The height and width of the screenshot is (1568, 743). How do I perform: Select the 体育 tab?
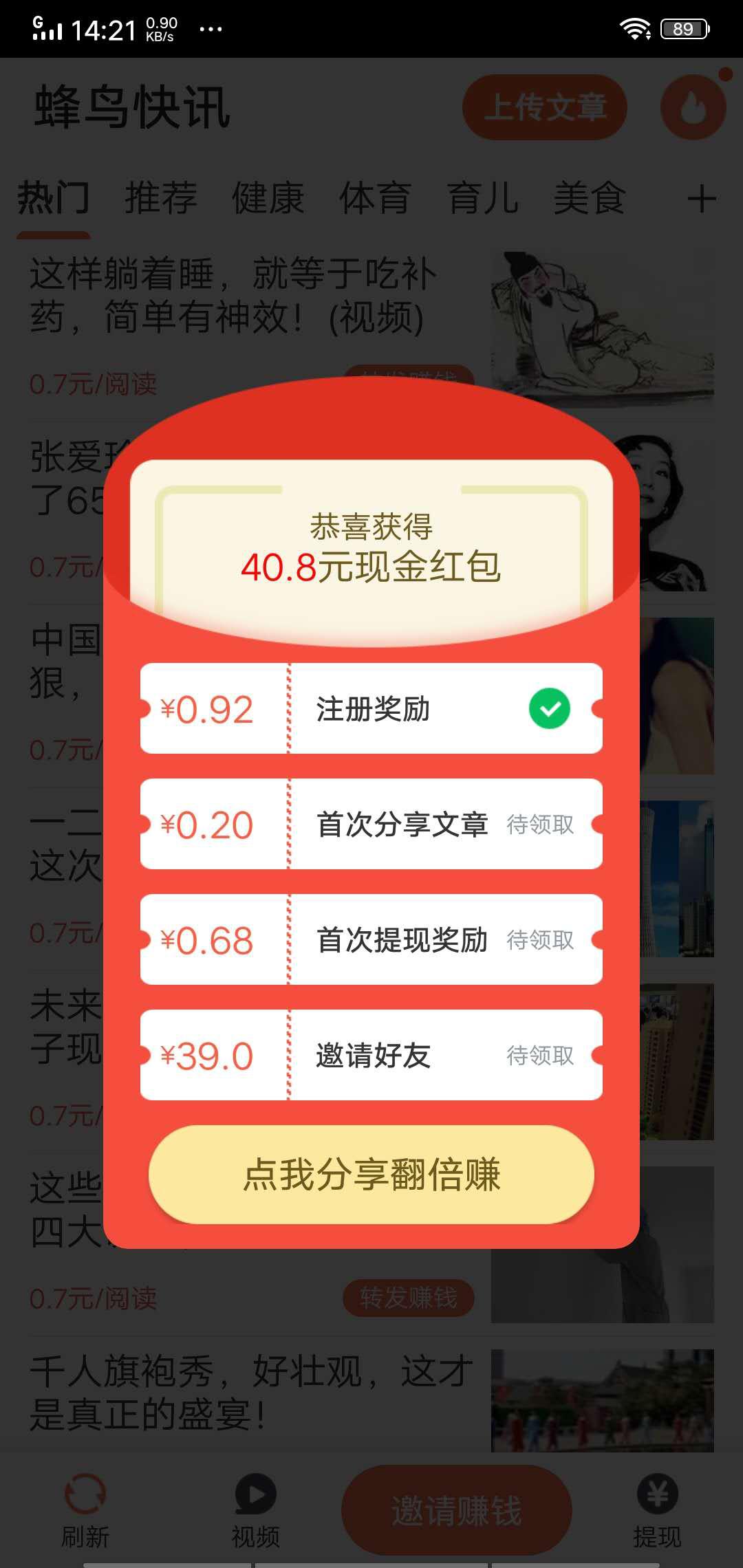click(x=376, y=197)
